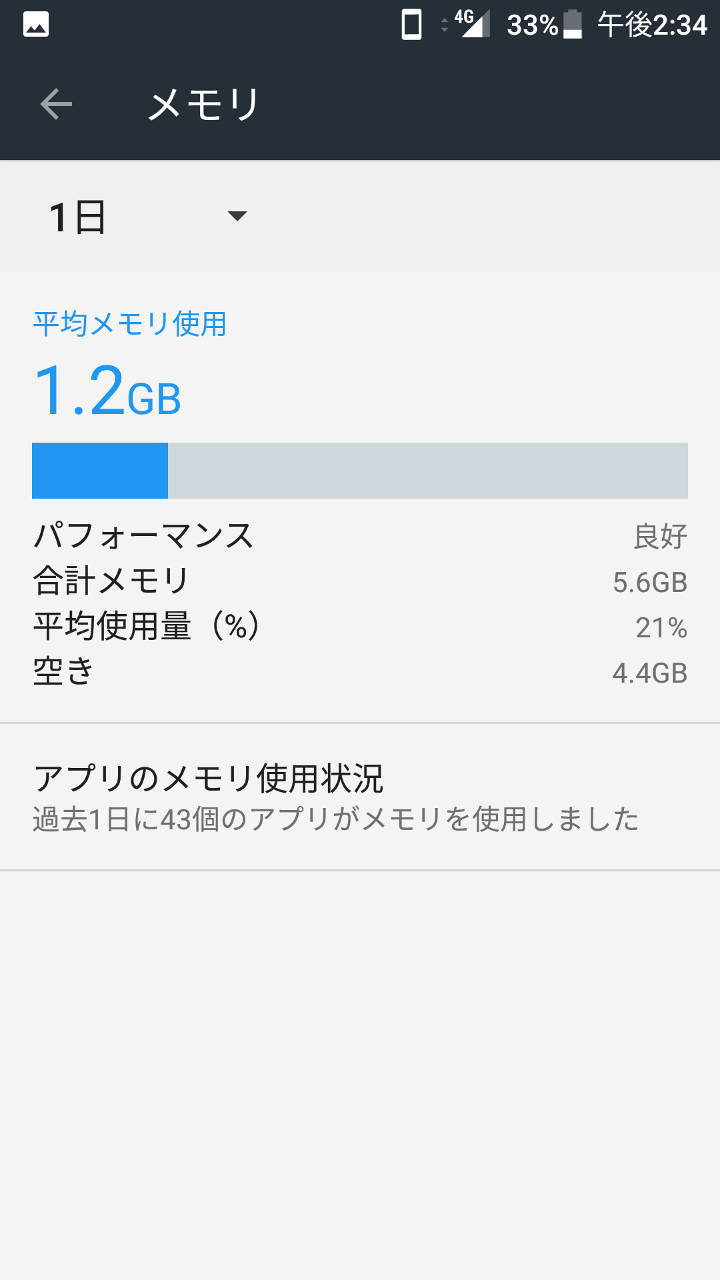The height and width of the screenshot is (1280, 720).
Task: Open アプリのメモリ使用状況
Action: click(x=360, y=797)
